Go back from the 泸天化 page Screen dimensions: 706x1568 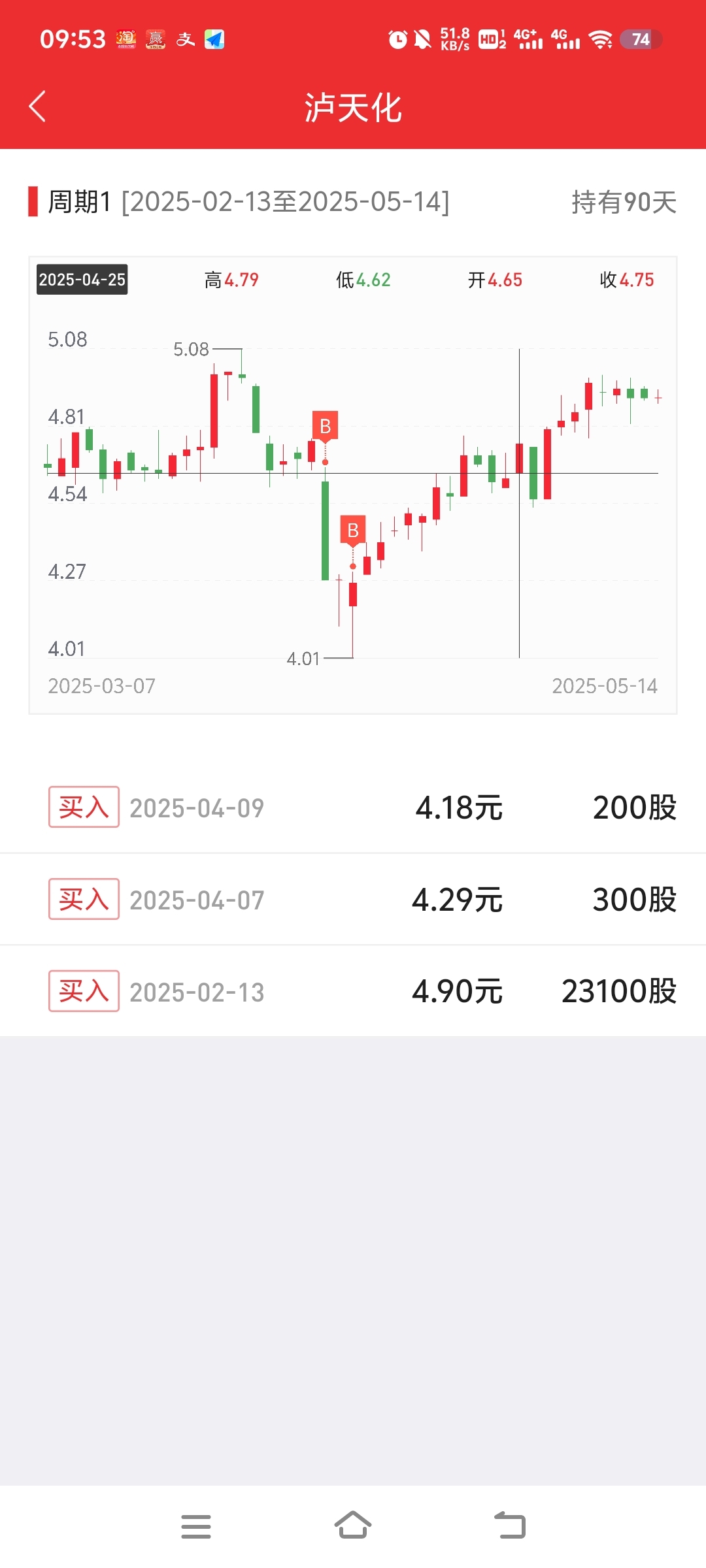37,106
